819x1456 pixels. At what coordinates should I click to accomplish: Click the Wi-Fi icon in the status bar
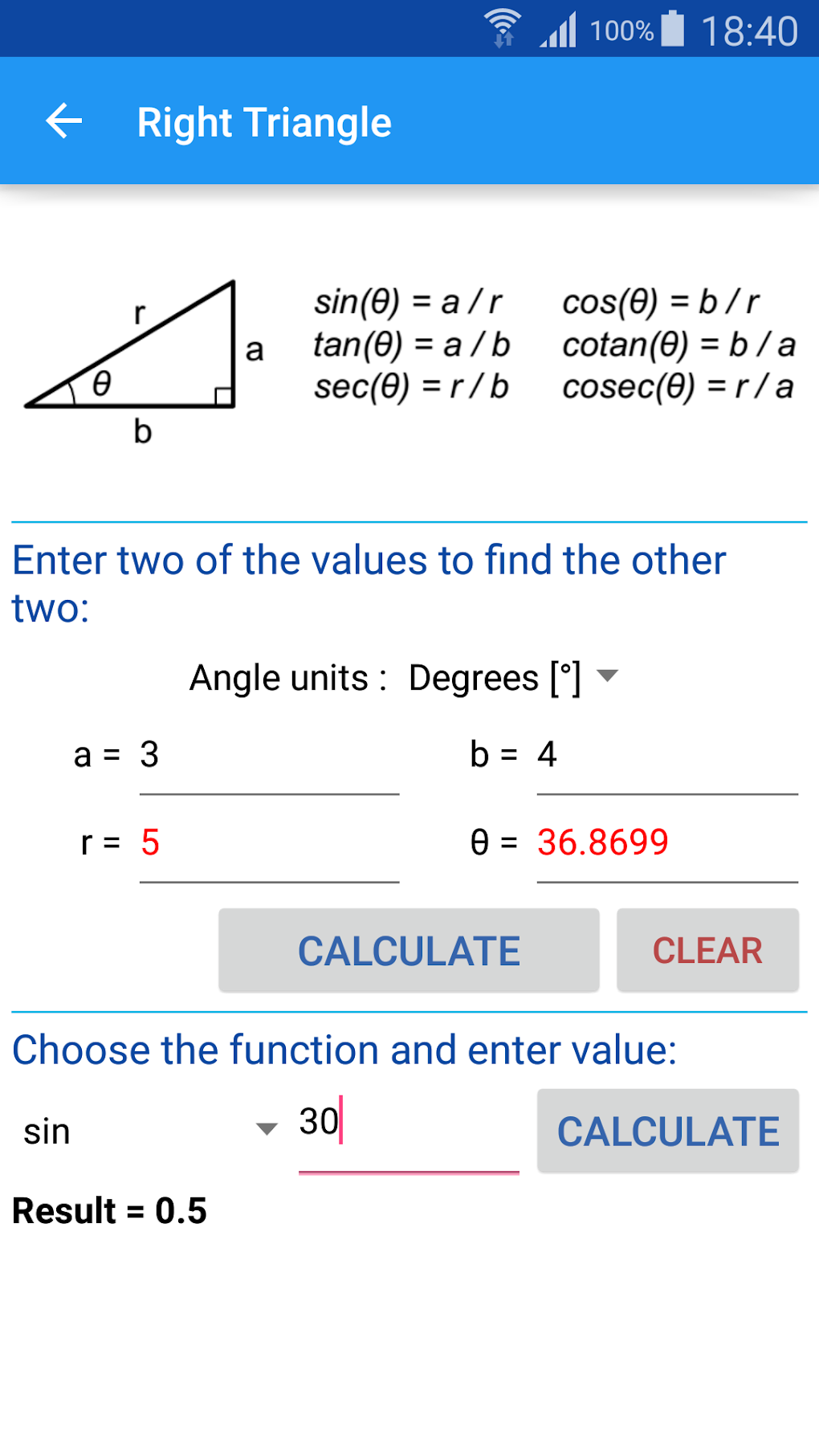(x=502, y=27)
